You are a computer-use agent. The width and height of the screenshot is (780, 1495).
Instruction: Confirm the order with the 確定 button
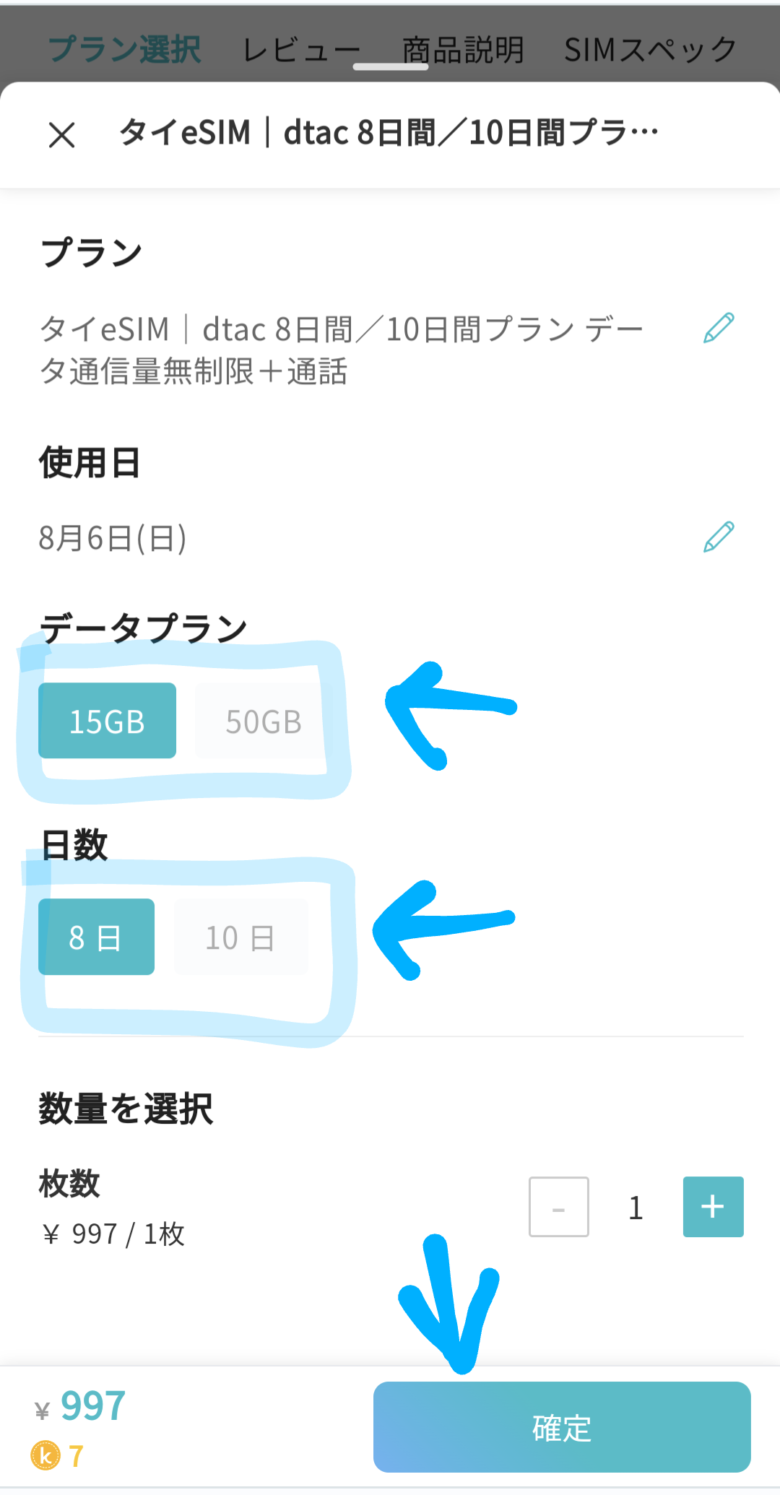click(561, 1427)
